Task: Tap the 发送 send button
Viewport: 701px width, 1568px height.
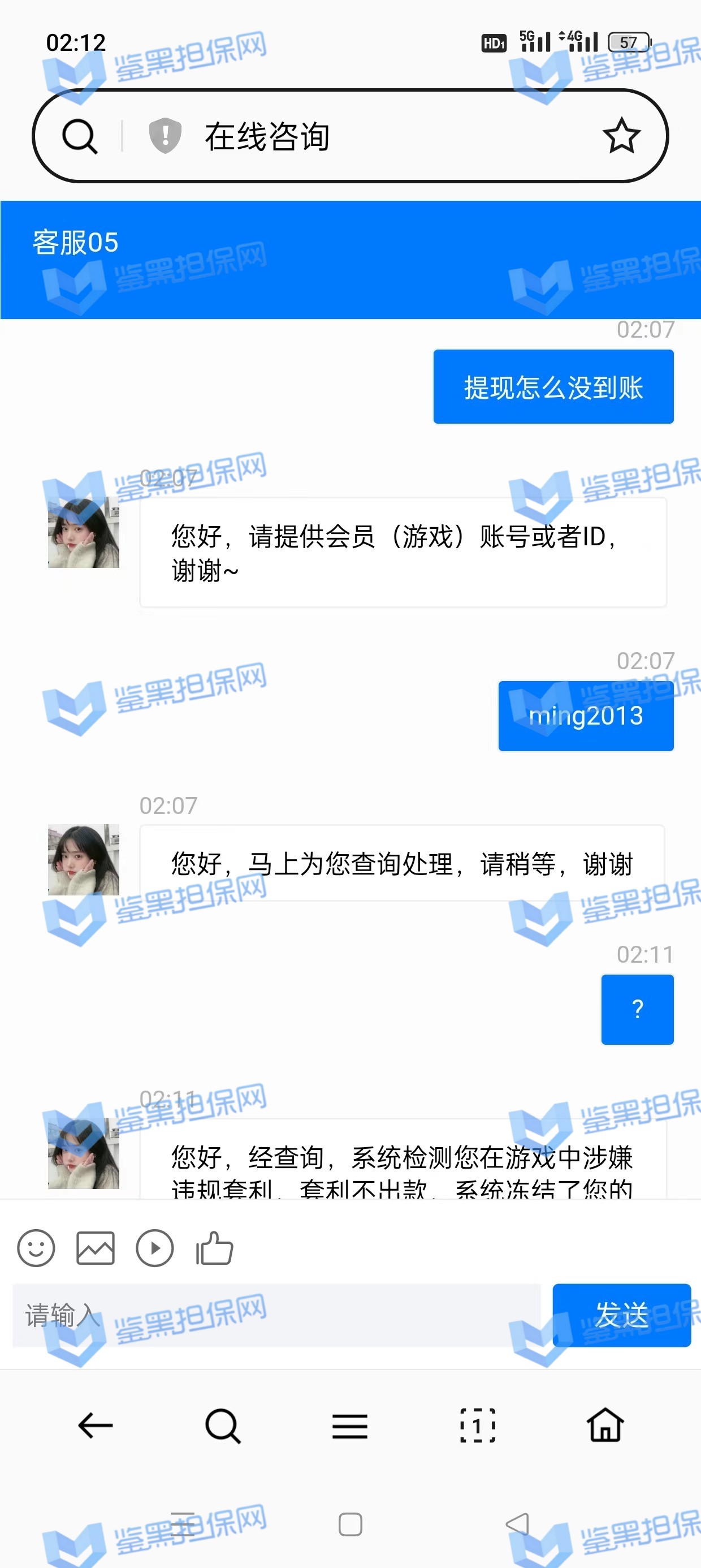Action: click(621, 1315)
